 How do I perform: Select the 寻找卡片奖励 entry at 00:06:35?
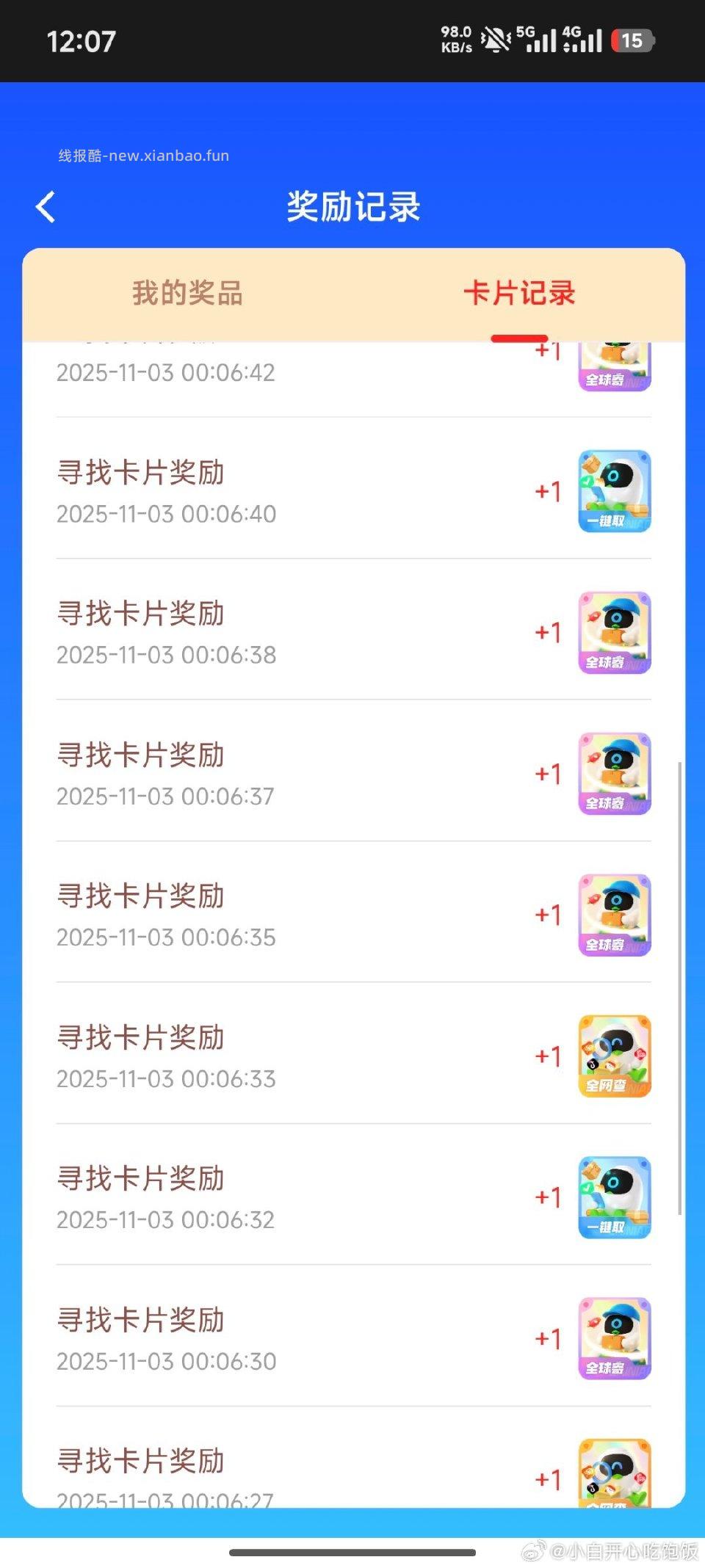click(x=141, y=896)
